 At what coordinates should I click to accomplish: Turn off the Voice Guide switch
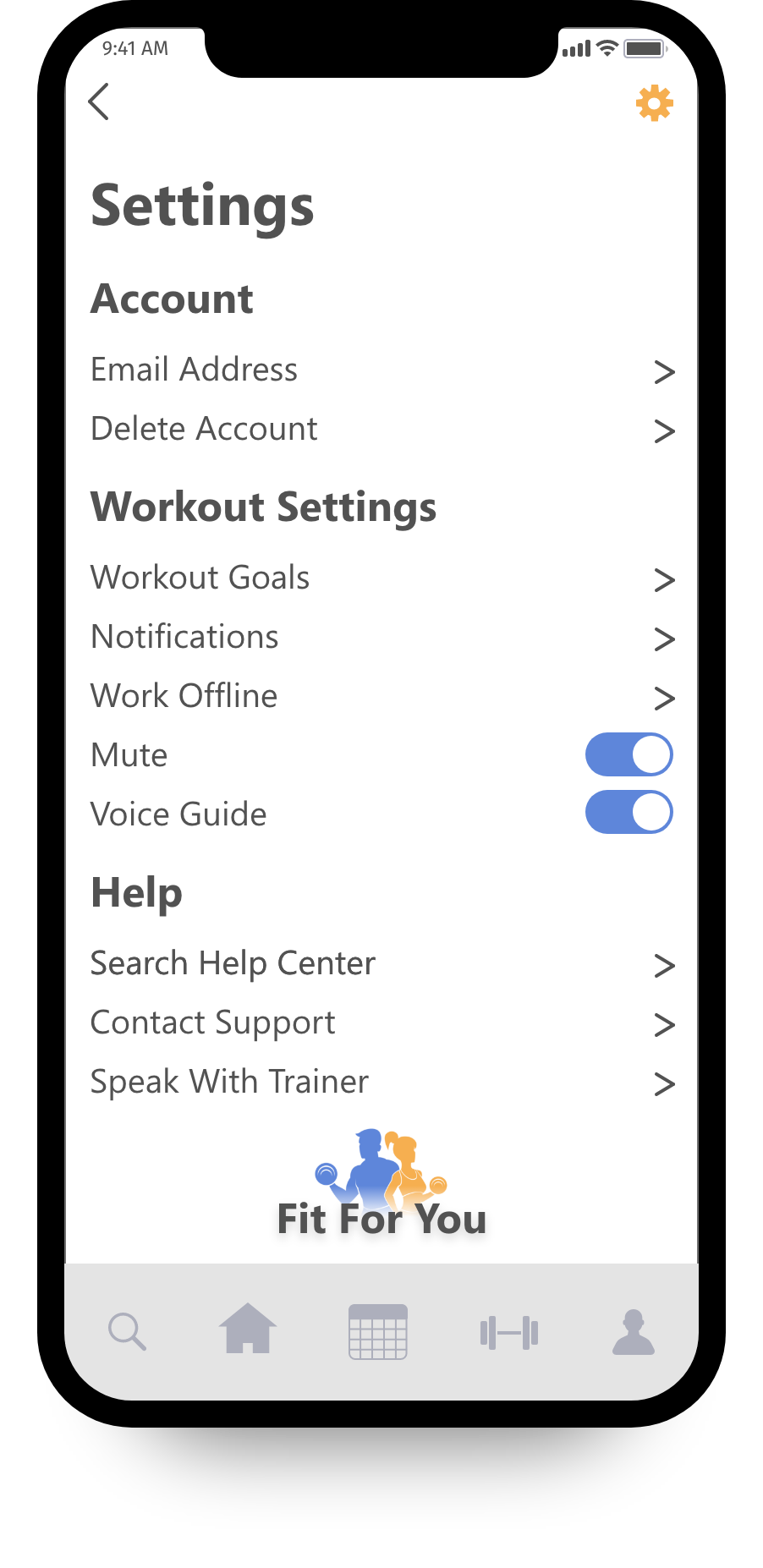coord(629,813)
